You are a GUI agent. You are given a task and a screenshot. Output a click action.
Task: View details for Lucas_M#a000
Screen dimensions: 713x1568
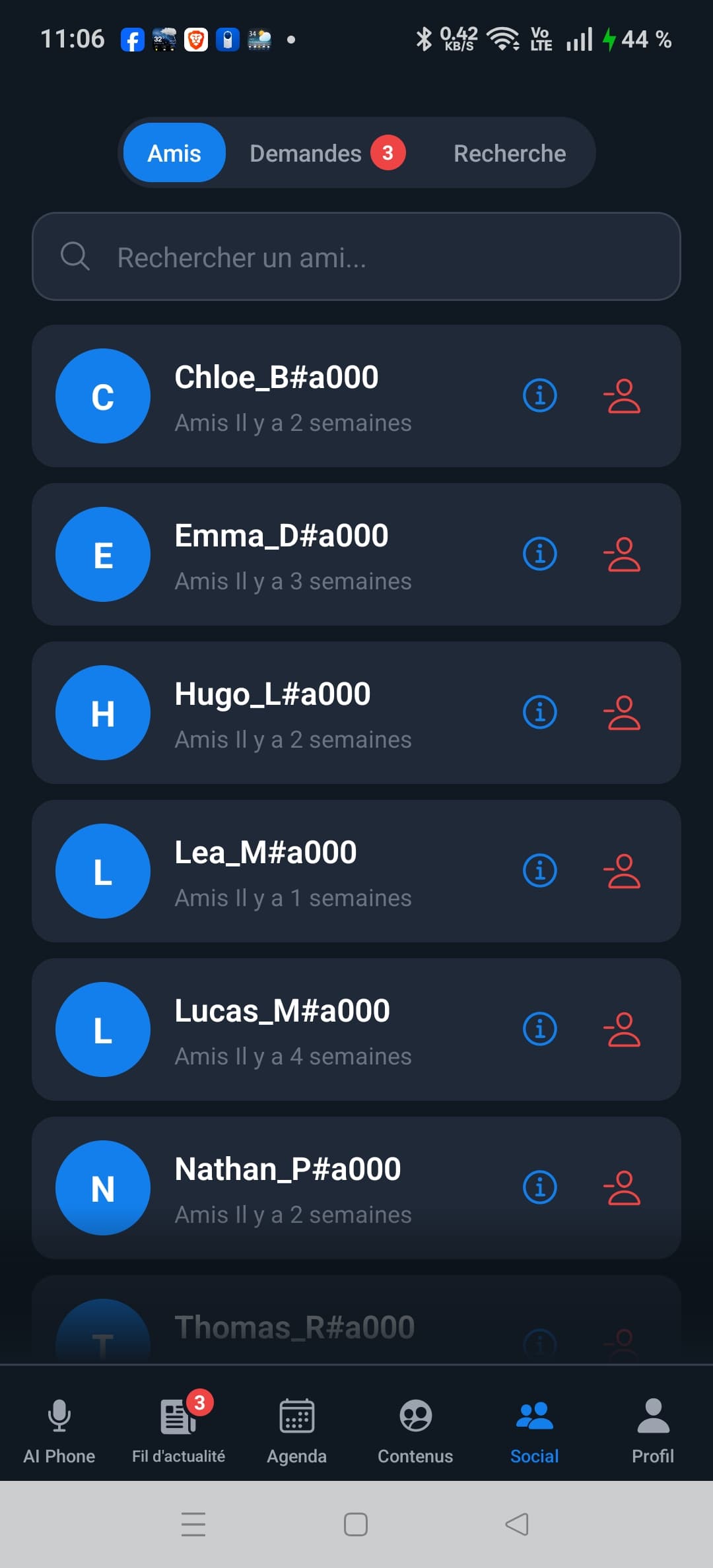[x=539, y=1029]
